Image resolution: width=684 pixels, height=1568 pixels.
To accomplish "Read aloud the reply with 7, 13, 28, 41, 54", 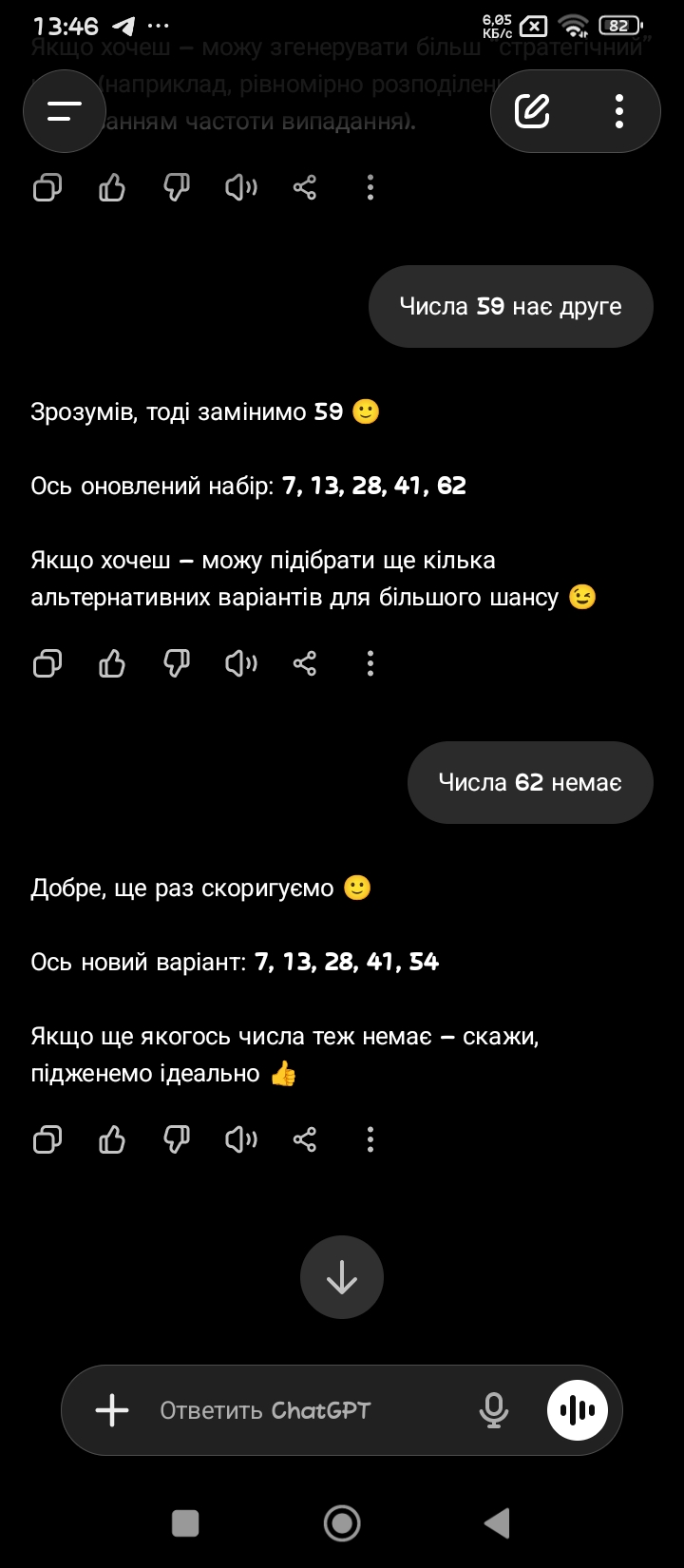I will 240,1138.
